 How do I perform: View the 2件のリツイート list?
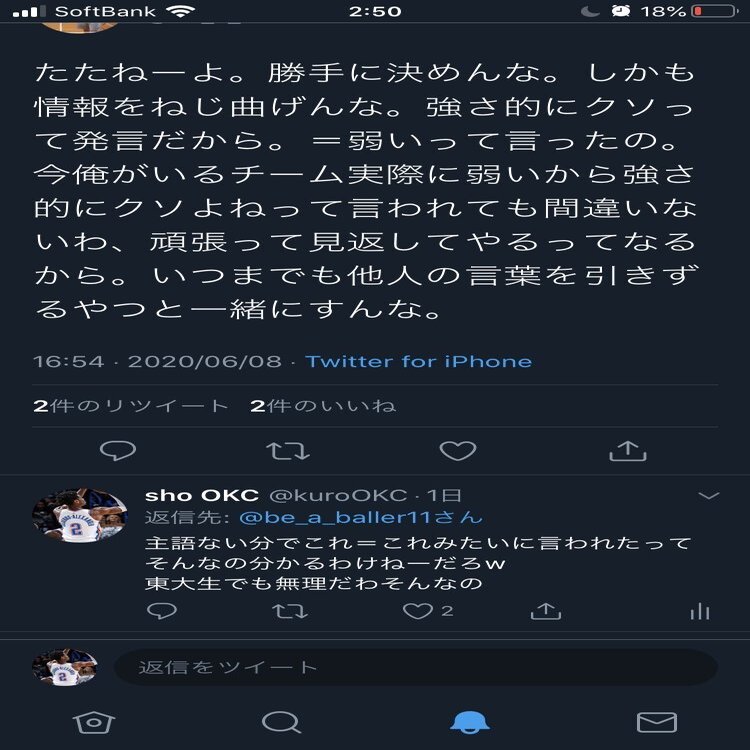coord(131,406)
